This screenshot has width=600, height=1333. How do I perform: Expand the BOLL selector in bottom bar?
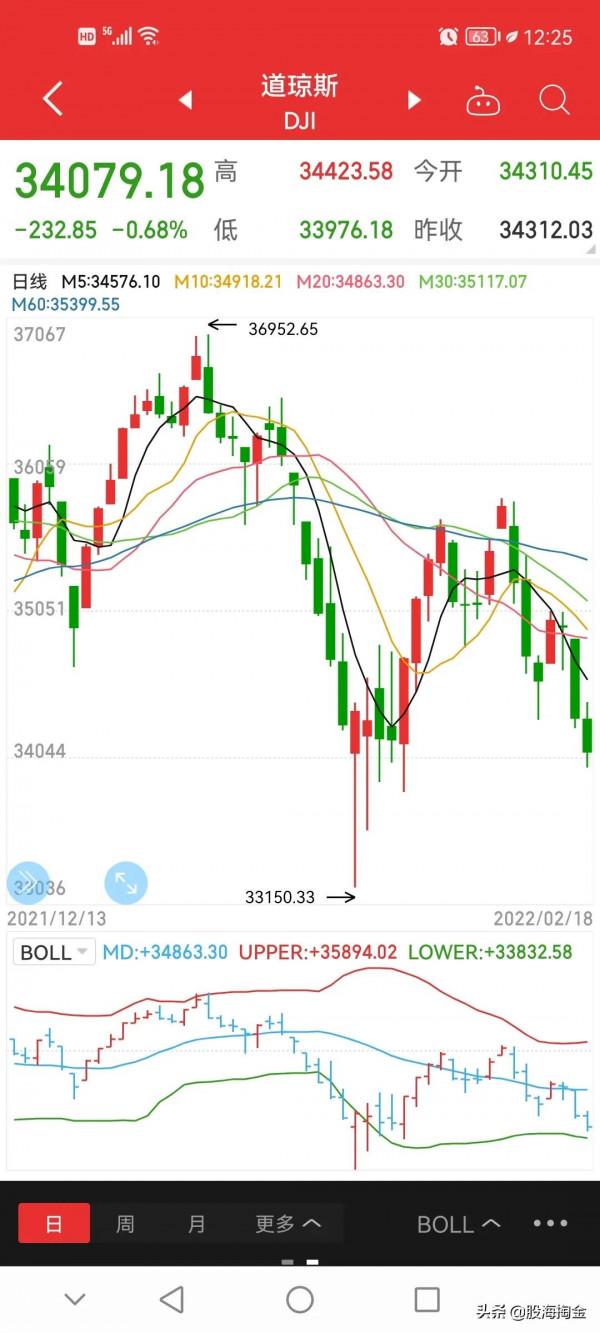[x=458, y=1223]
